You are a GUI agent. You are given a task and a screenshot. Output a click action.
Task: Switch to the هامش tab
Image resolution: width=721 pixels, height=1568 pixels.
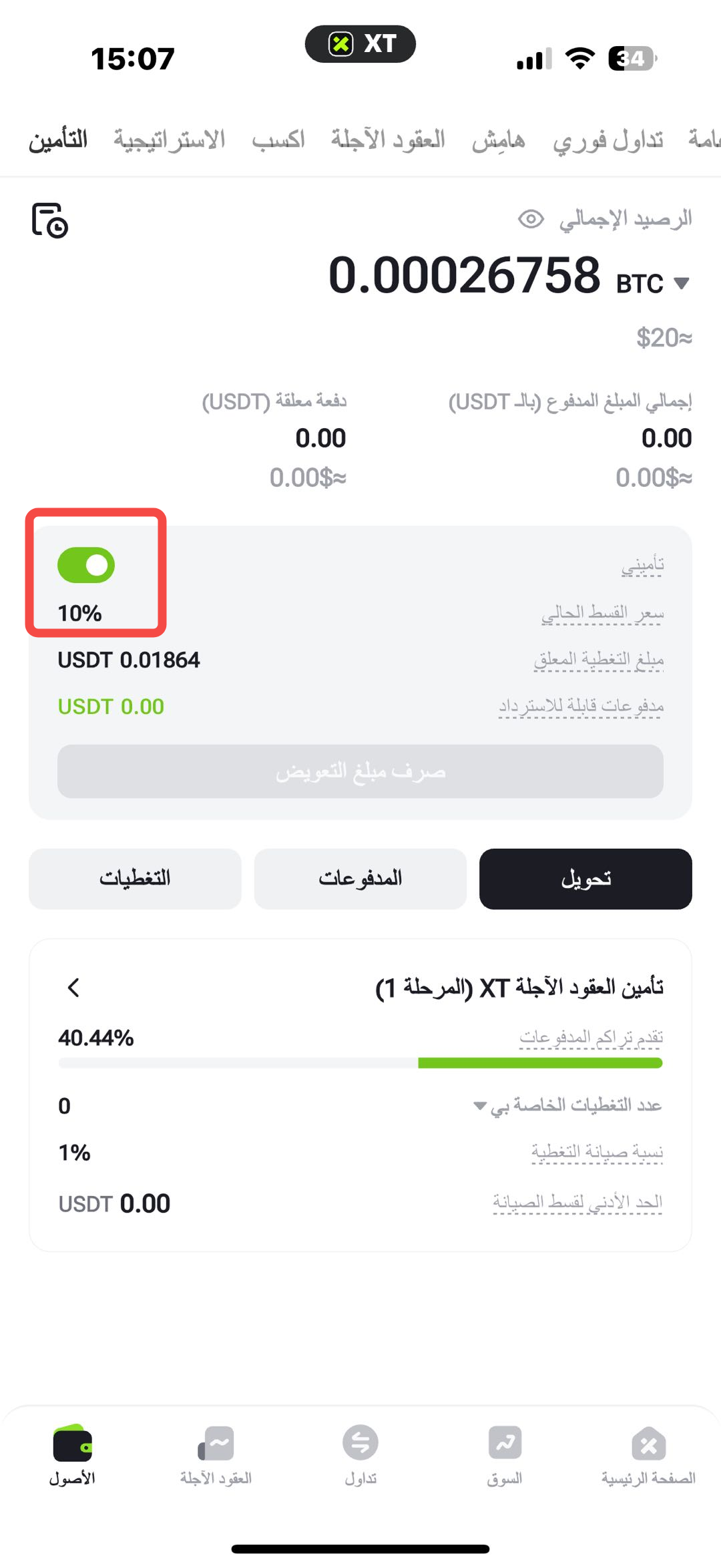499,140
